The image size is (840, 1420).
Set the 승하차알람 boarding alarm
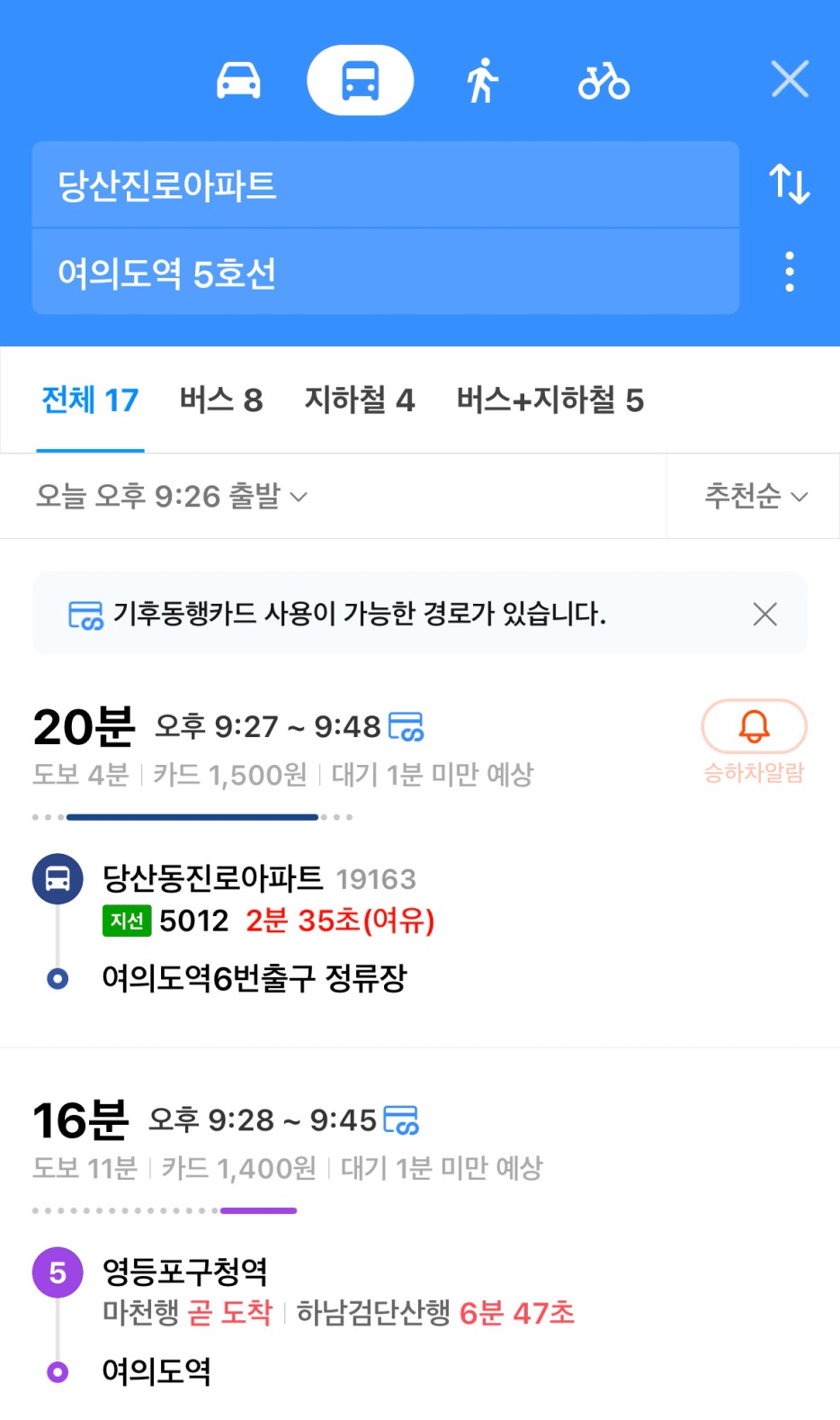tap(754, 741)
